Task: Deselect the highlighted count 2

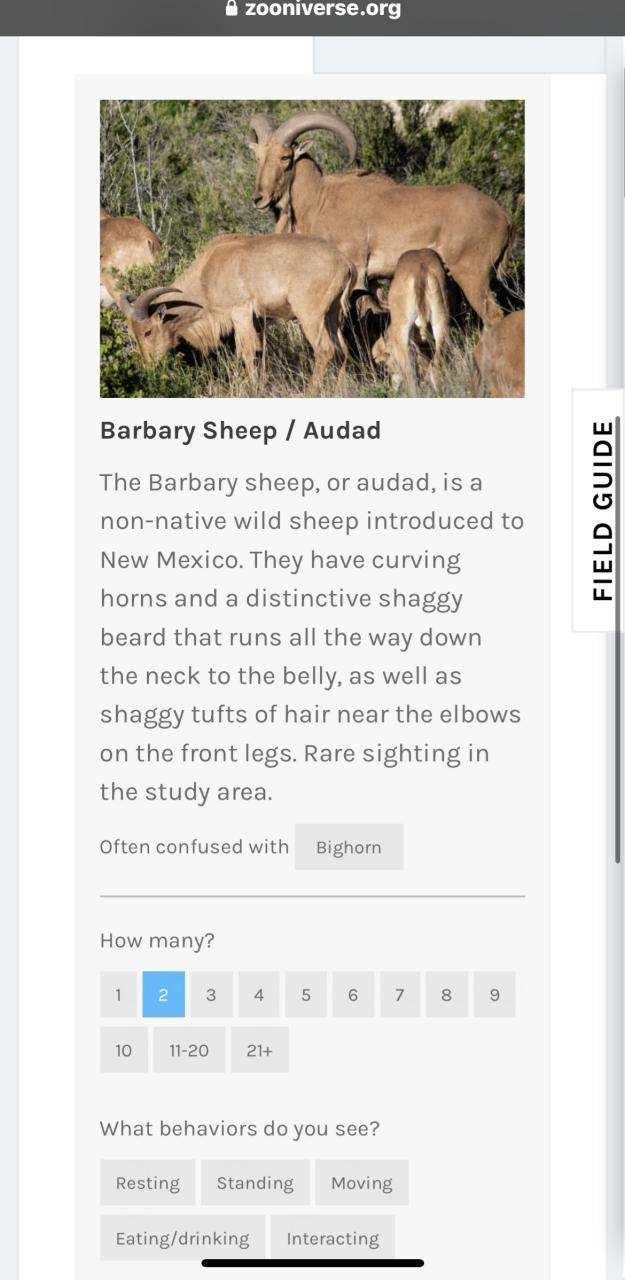Action: 163,995
